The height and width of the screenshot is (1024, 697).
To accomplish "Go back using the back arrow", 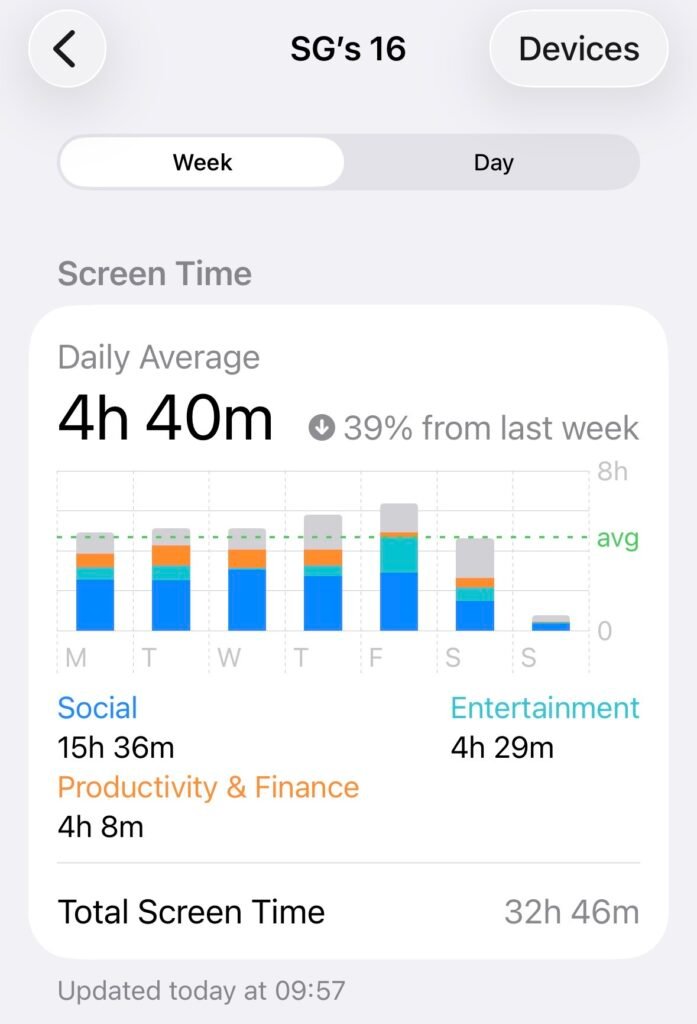I will point(66,49).
